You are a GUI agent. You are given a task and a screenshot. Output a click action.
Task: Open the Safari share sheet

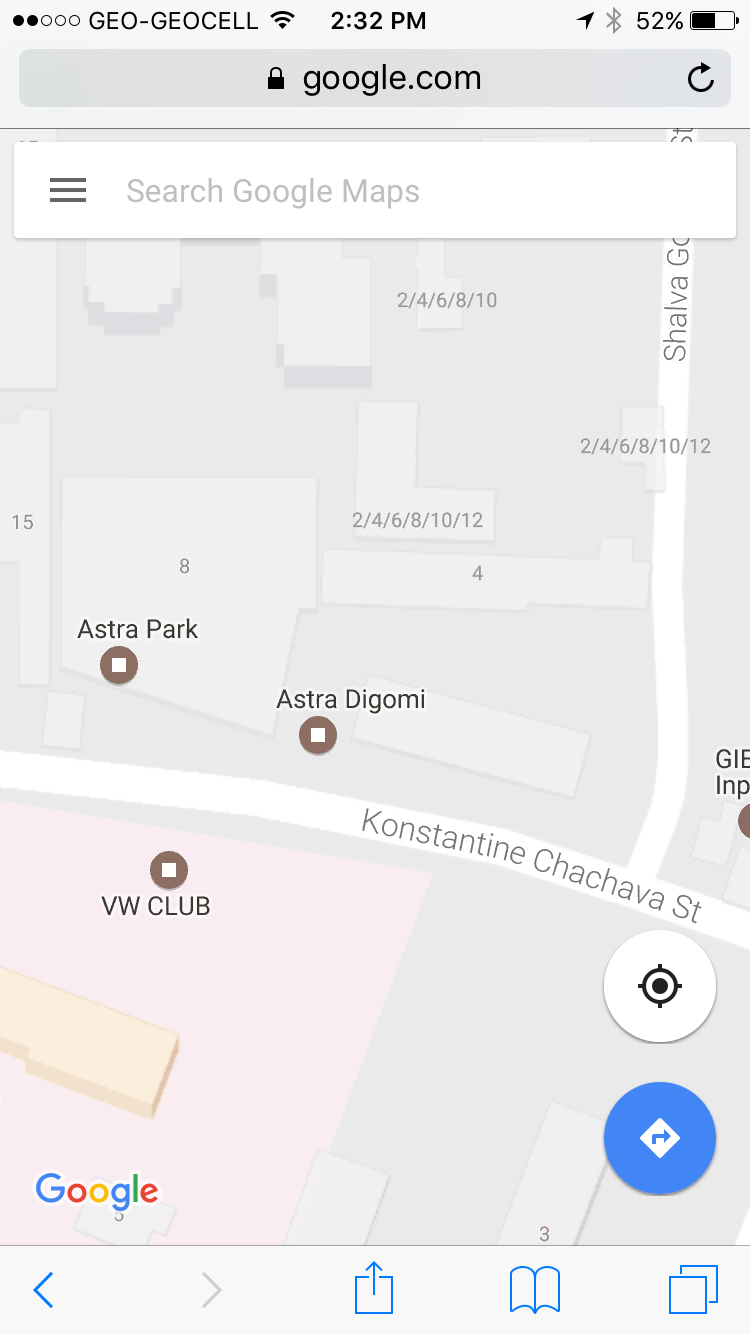[x=374, y=1288]
